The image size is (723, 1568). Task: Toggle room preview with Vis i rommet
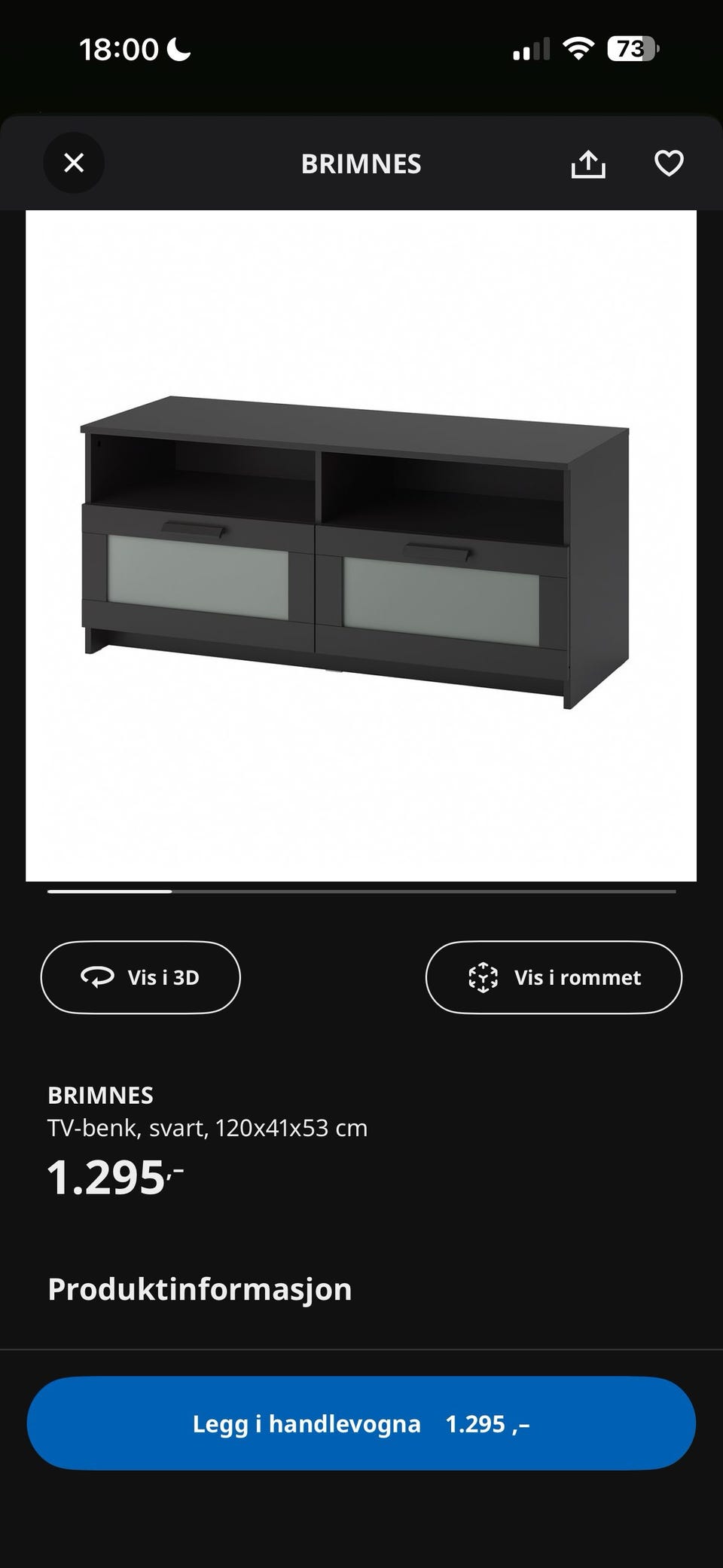pyautogui.click(x=553, y=977)
